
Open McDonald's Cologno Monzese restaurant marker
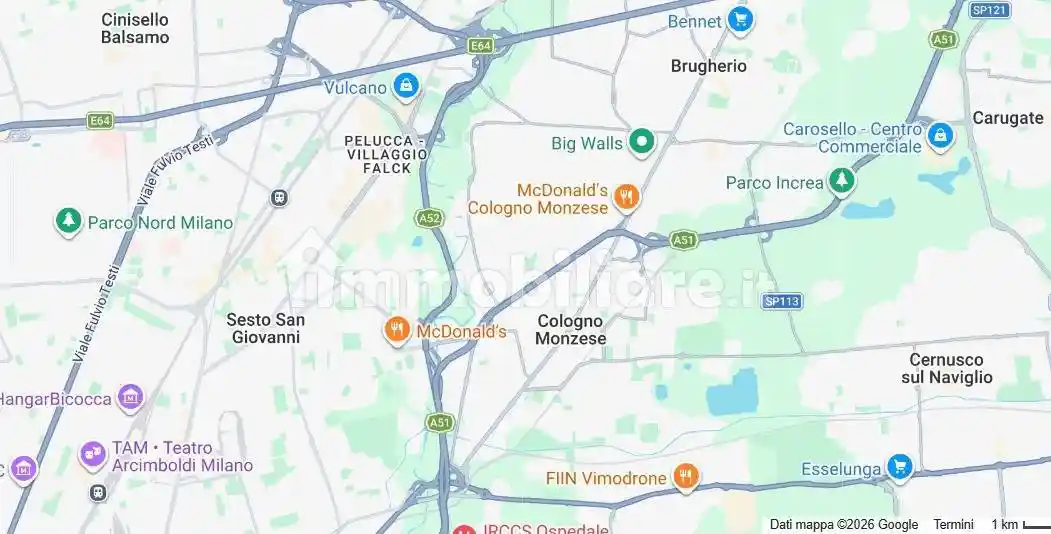click(x=627, y=198)
